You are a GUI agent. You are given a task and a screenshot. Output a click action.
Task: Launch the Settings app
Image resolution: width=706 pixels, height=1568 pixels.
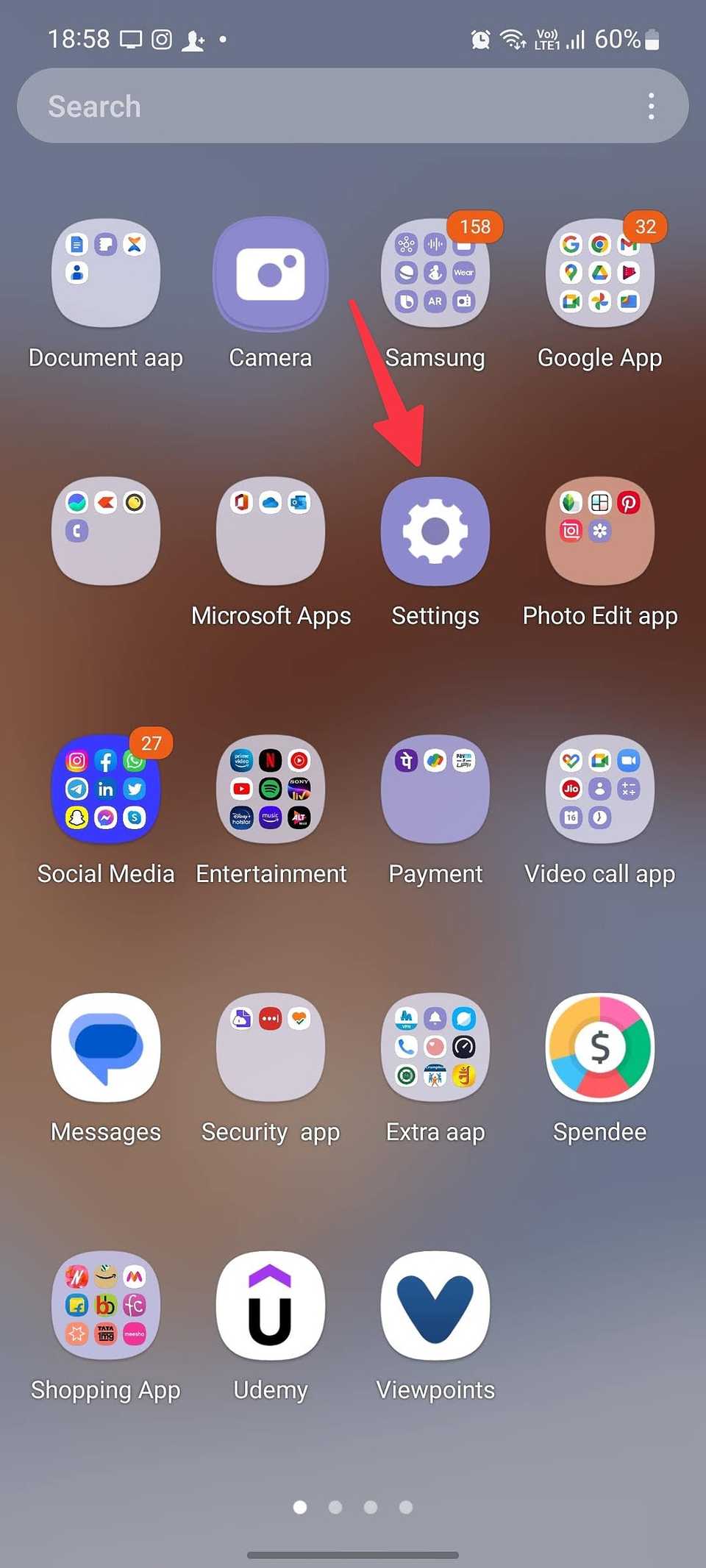[x=435, y=531]
